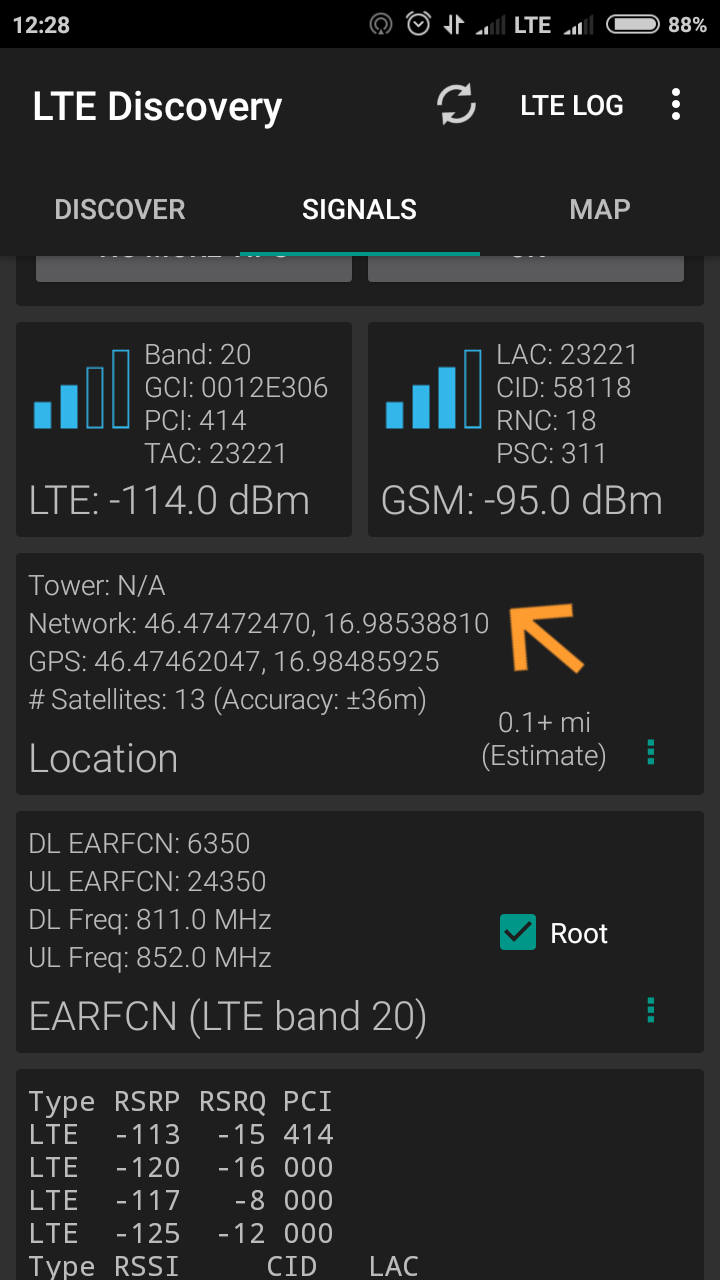
Task: Open the LTE -114.0 dBm signal card
Action: click(184, 430)
